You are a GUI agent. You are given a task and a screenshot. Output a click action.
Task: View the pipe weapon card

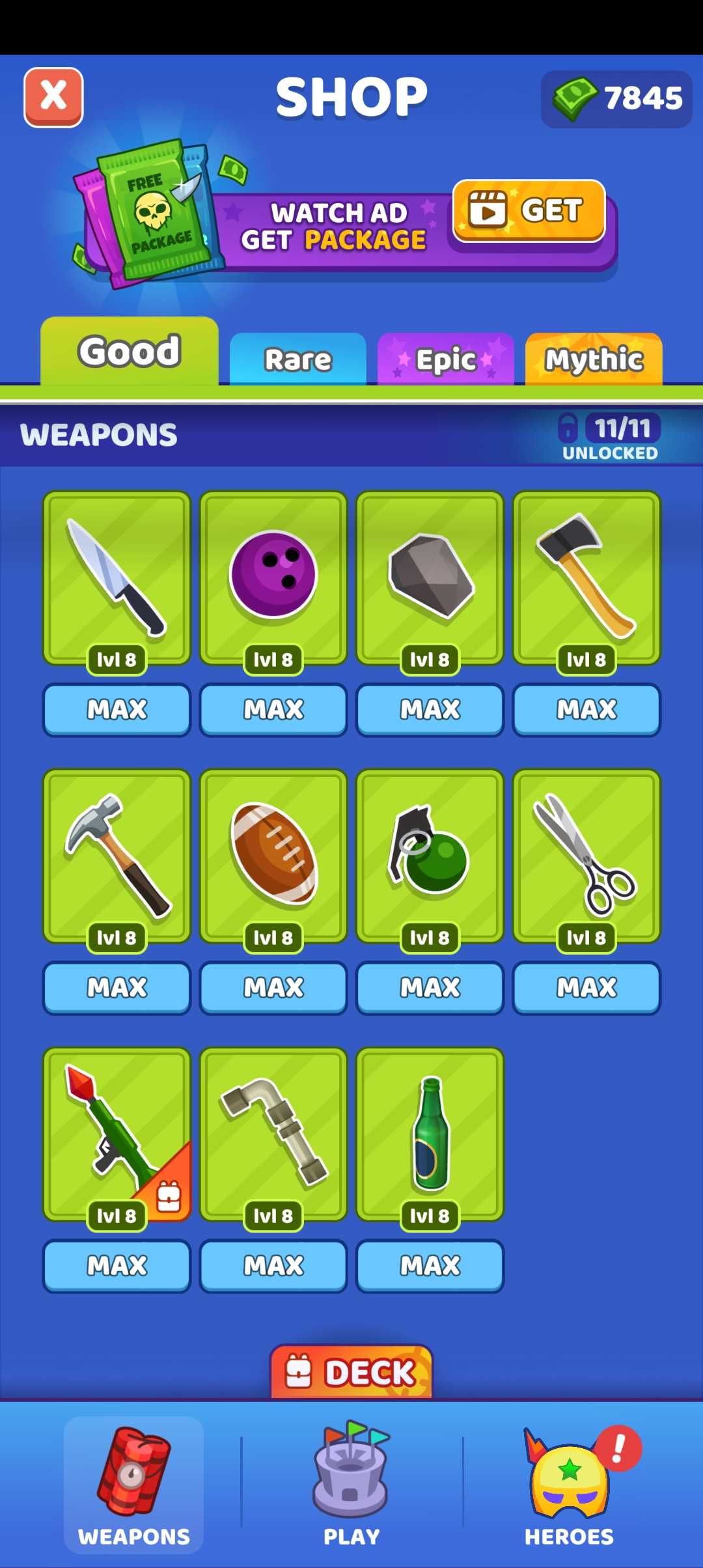[x=273, y=1134]
